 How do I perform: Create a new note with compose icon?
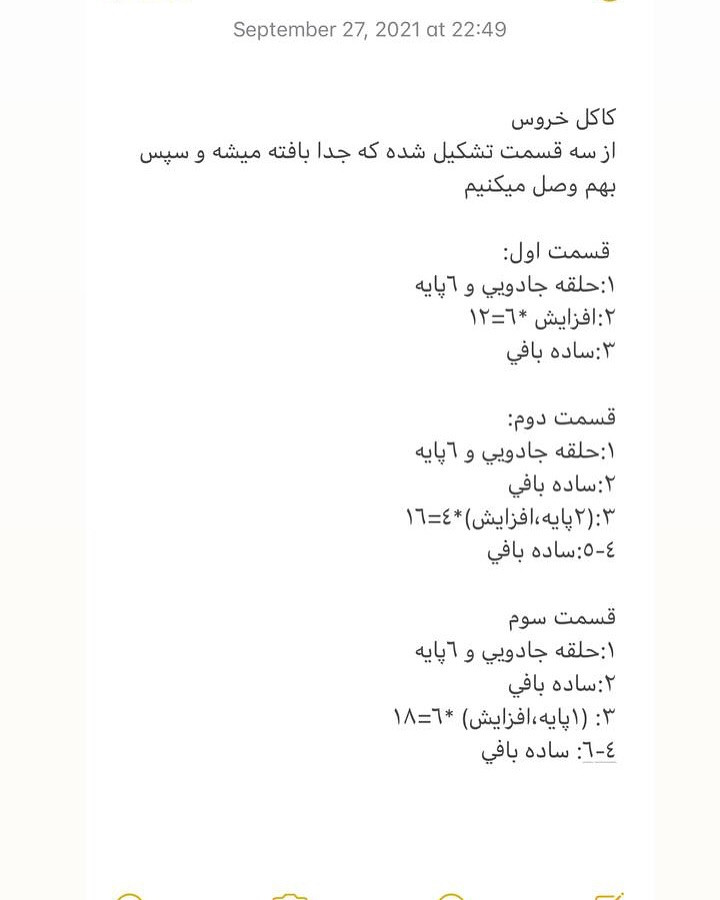(x=608, y=895)
